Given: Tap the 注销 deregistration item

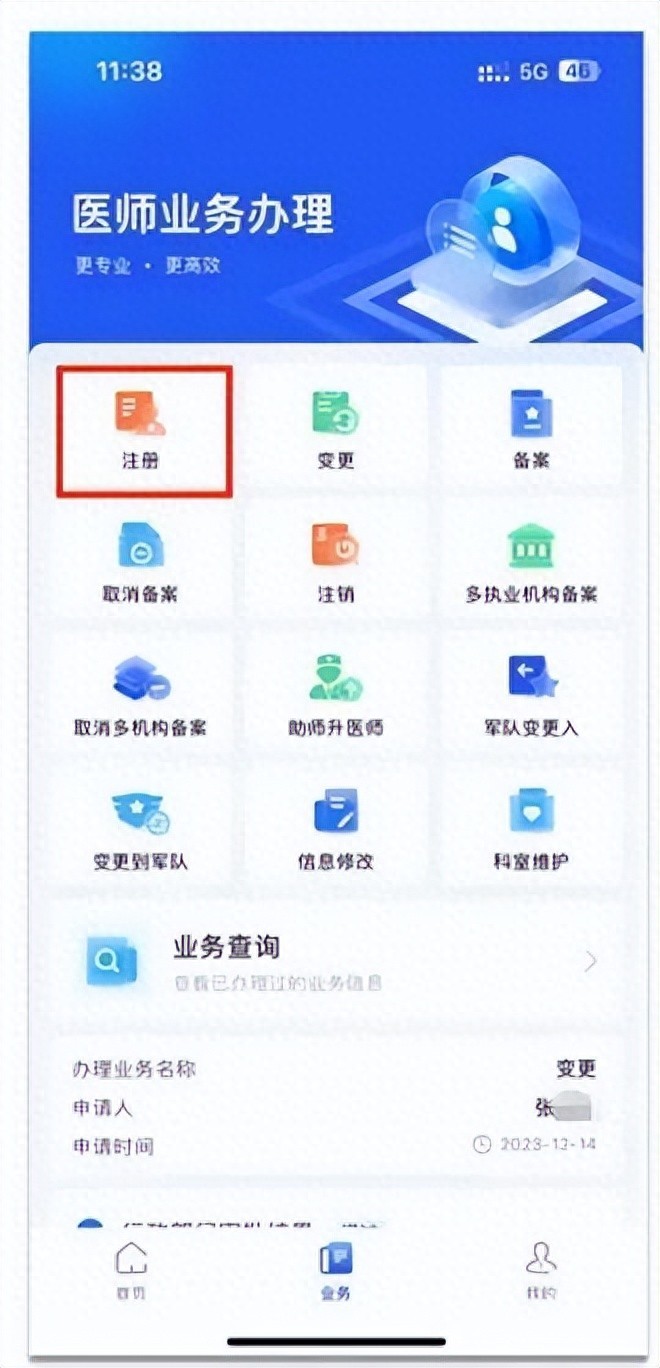Looking at the screenshot, I should [335, 562].
